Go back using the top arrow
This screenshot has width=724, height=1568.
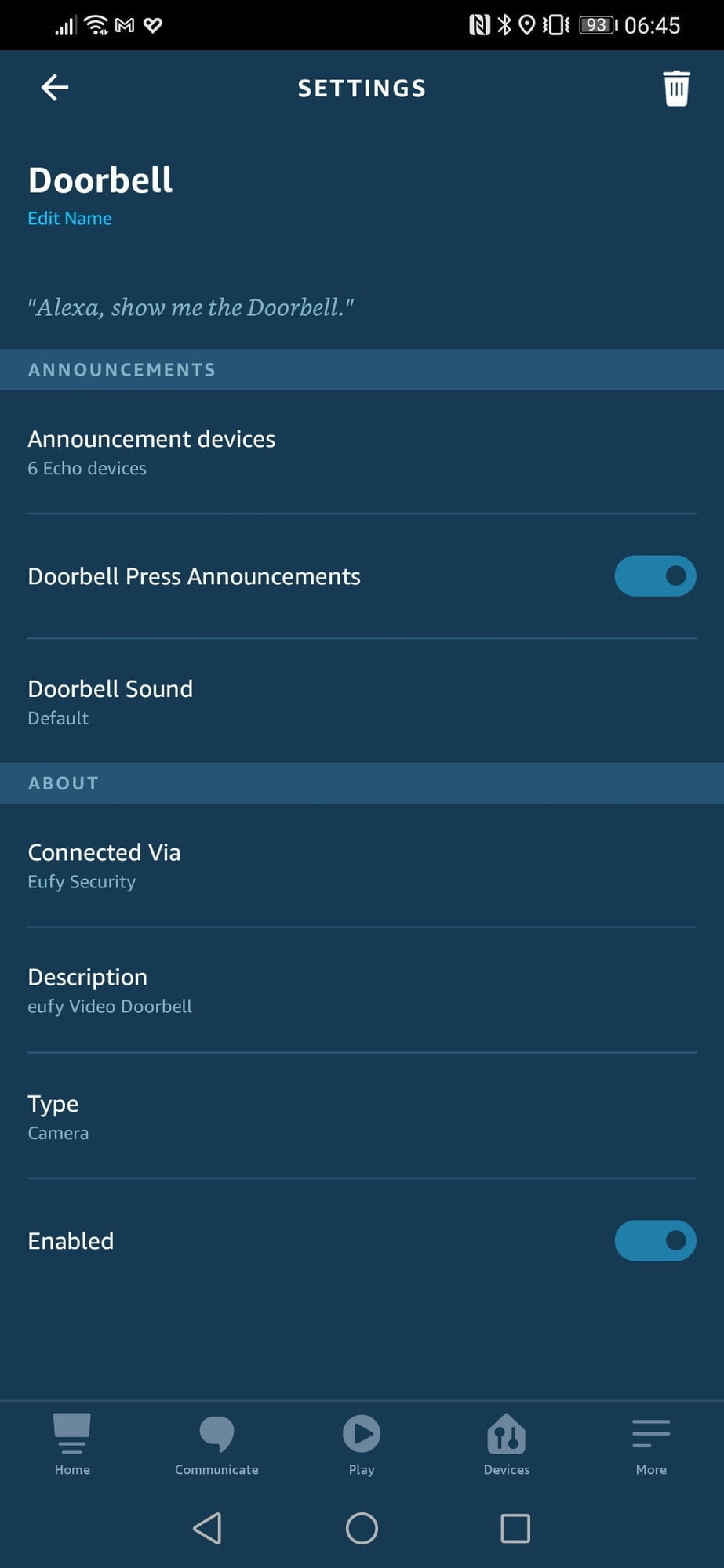(x=55, y=87)
